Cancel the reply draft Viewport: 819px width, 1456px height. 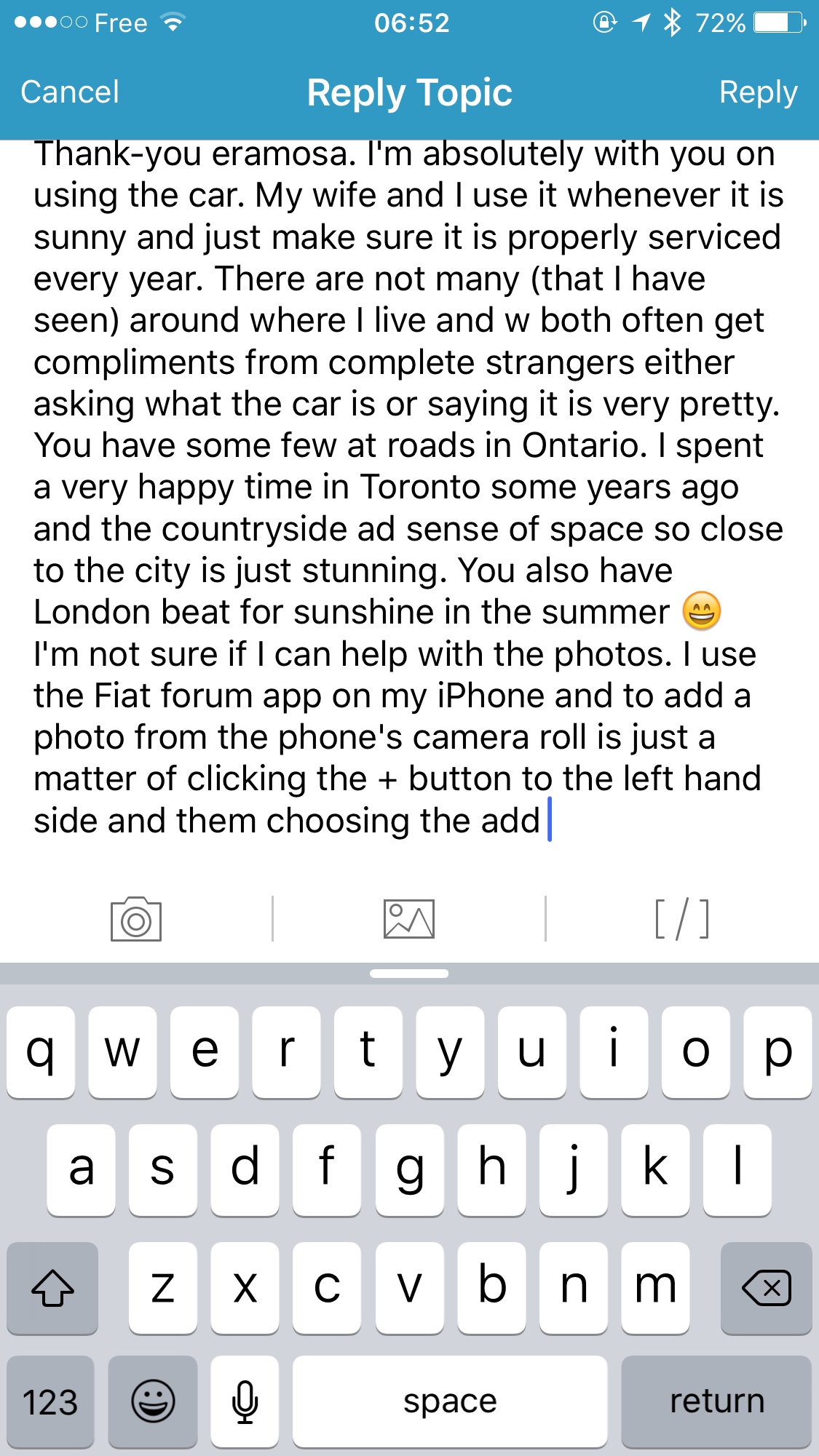point(70,92)
